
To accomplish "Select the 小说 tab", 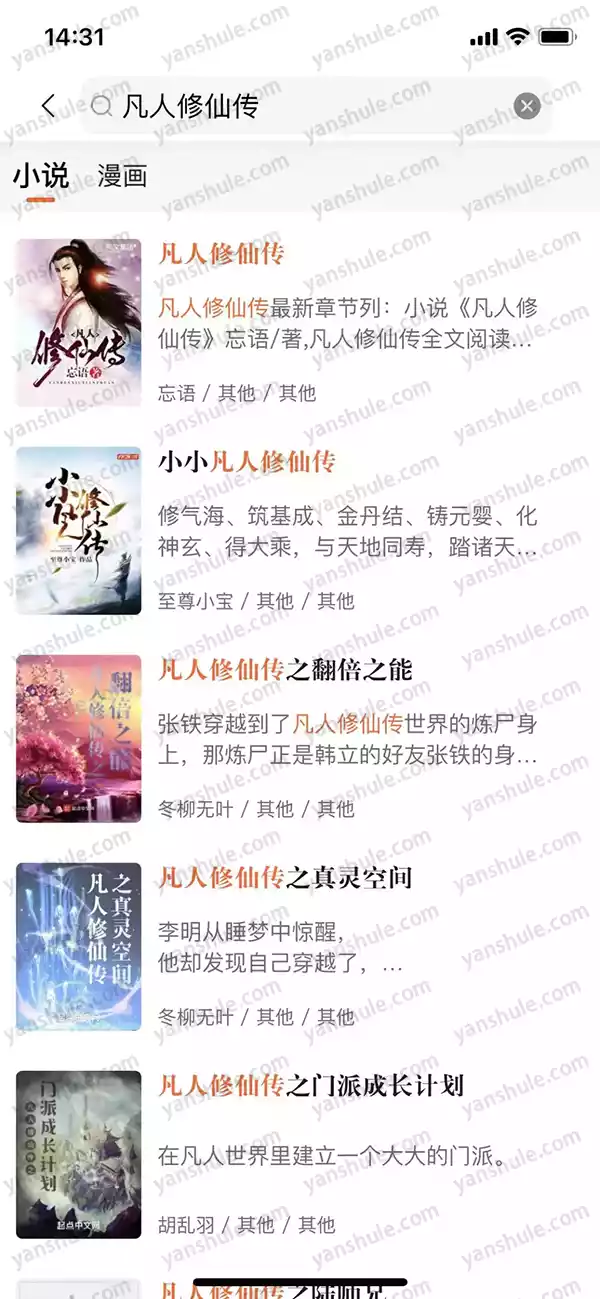I will click(41, 177).
